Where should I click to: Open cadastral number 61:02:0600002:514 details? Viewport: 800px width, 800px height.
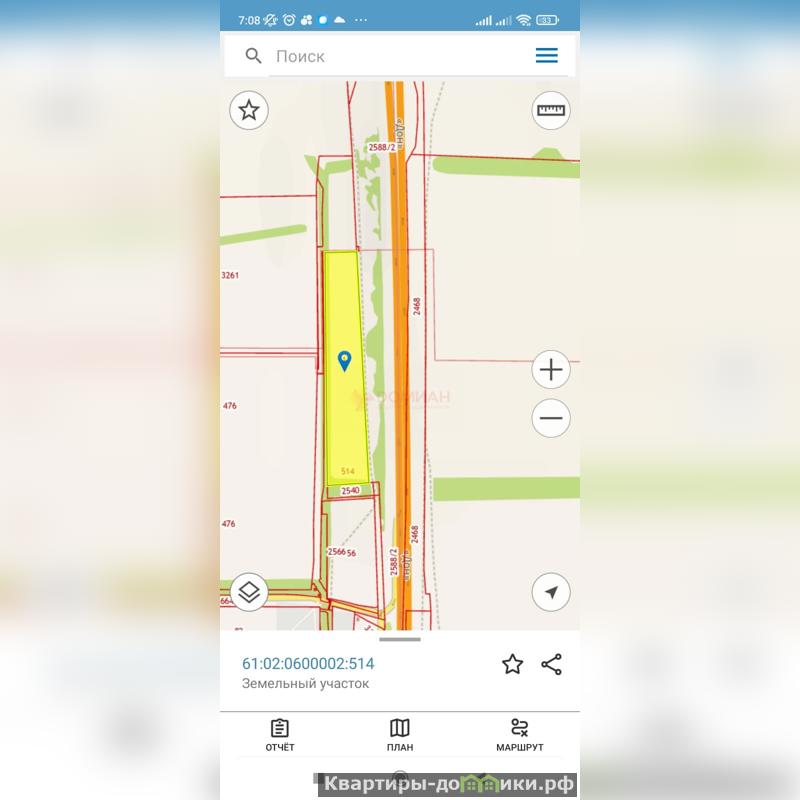pos(308,663)
